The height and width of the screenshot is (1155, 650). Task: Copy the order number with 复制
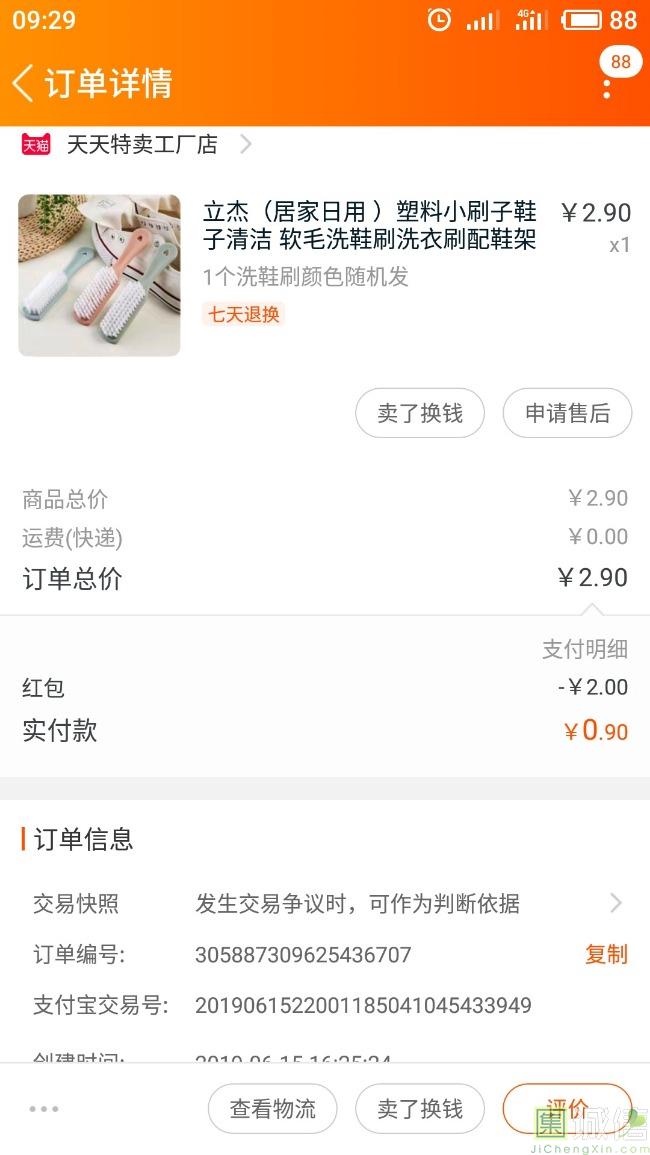tap(606, 955)
